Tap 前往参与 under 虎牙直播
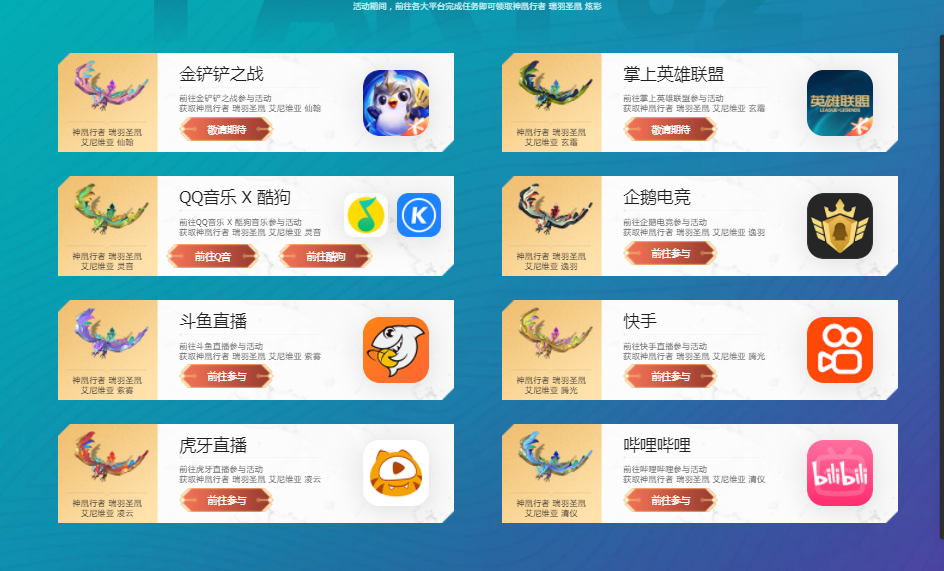 [225, 500]
